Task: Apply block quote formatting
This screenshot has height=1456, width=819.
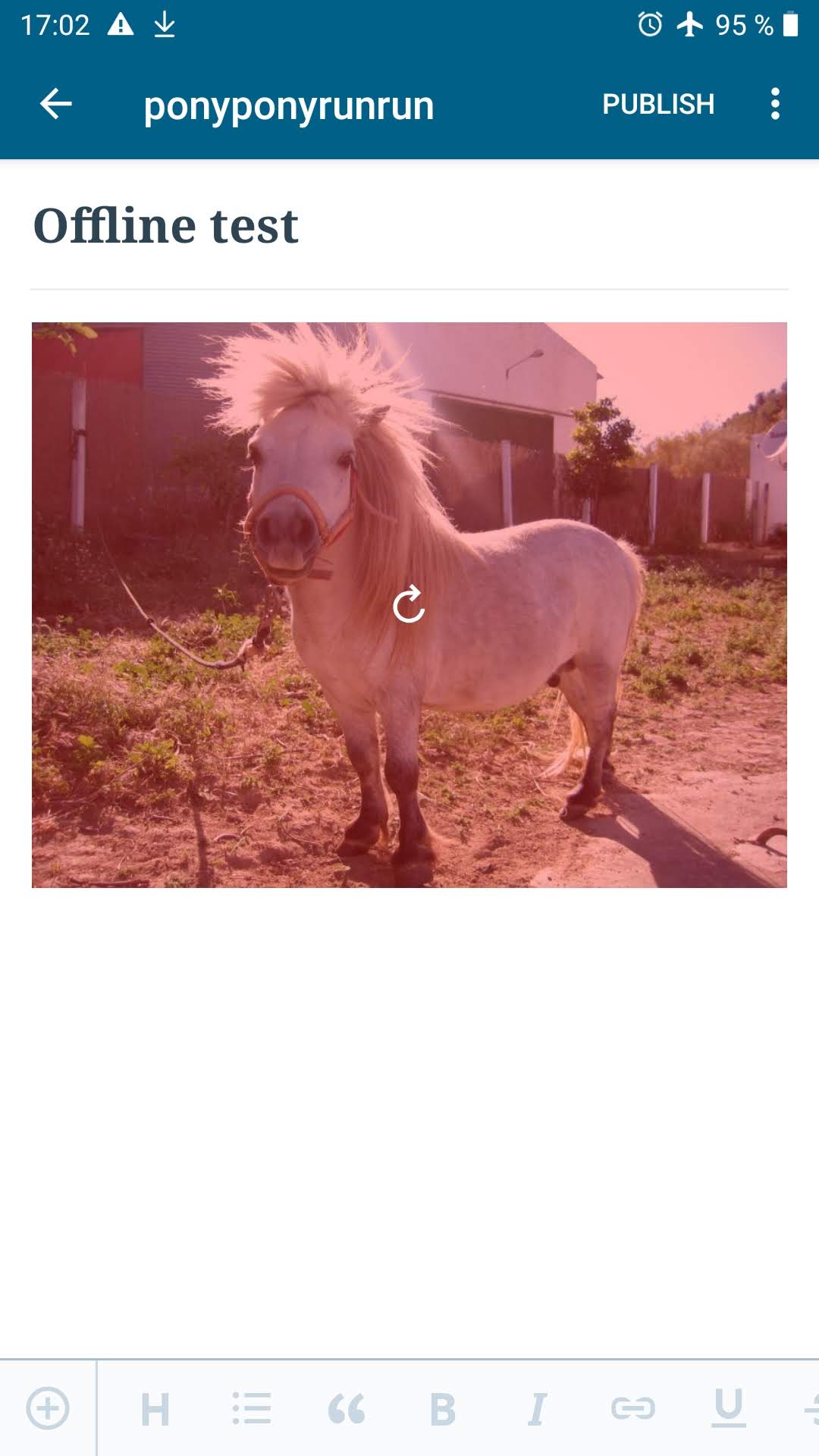Action: (347, 1409)
